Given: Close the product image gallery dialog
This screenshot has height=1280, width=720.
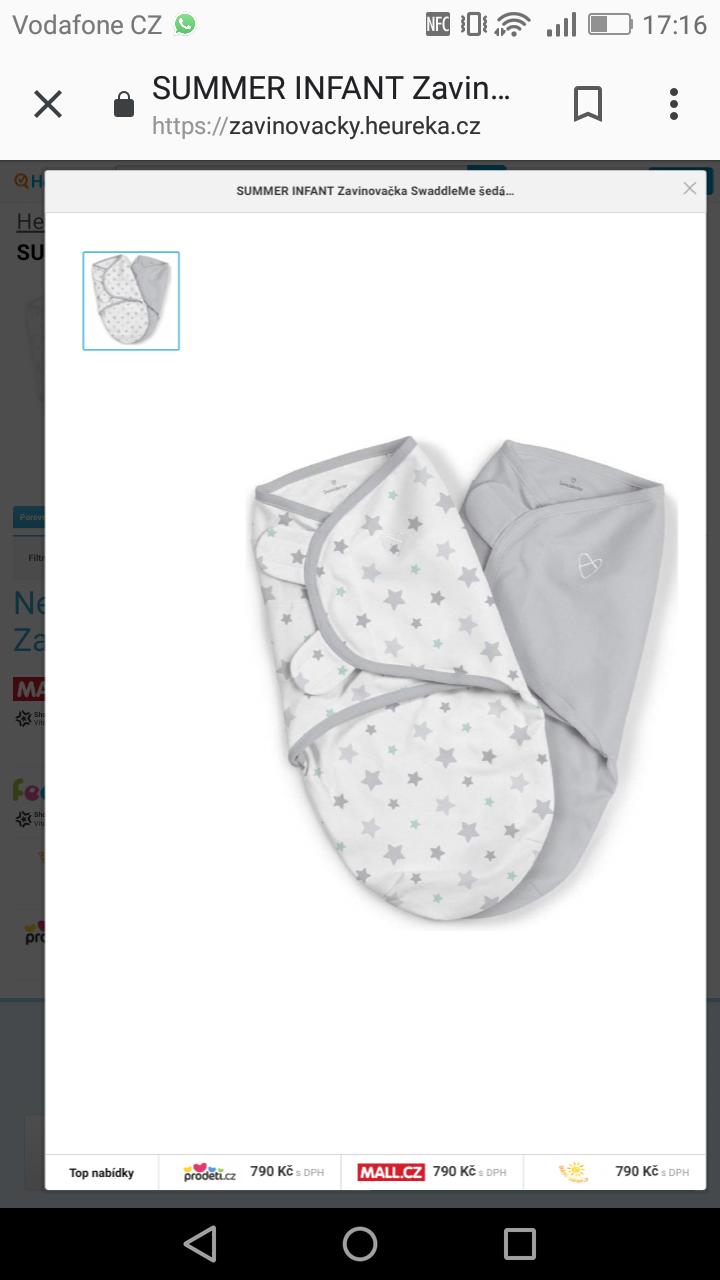Looking at the screenshot, I should (x=689, y=188).
